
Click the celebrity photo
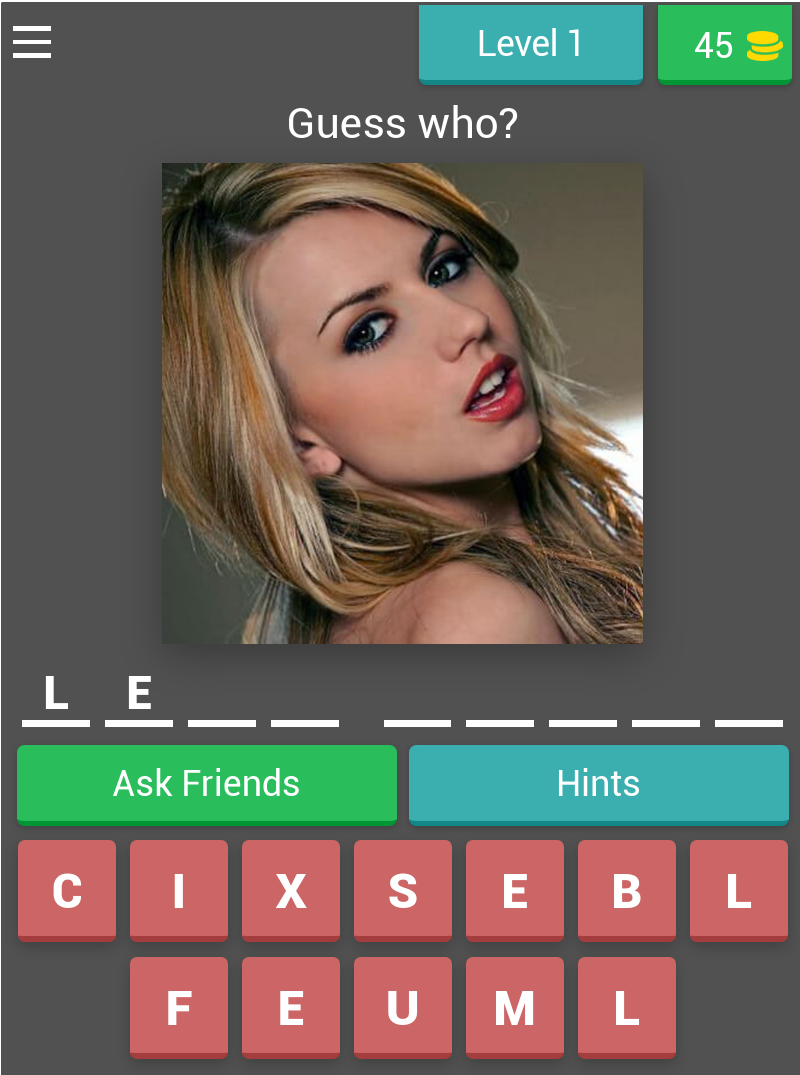tap(402, 403)
